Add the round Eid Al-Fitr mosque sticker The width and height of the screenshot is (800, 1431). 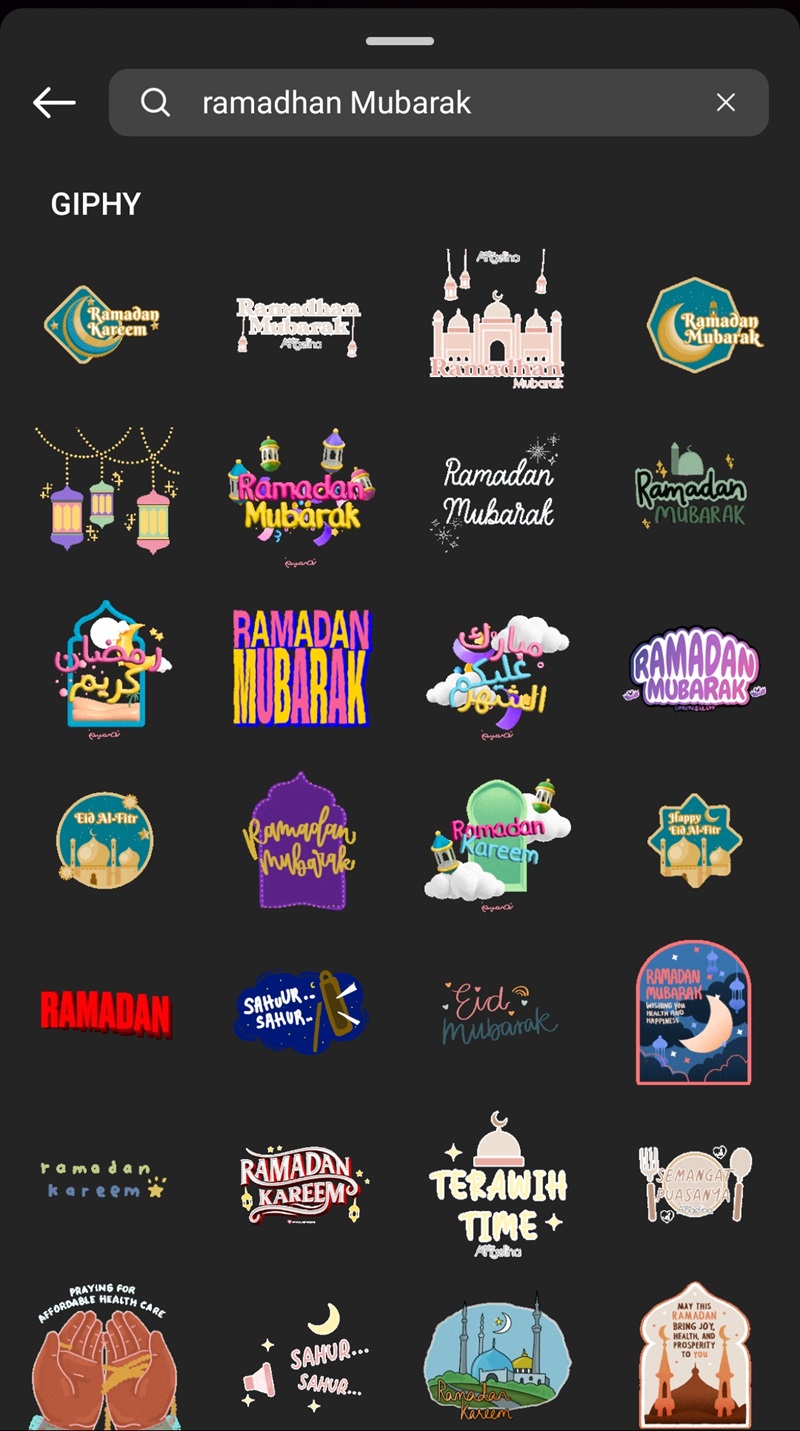(x=104, y=840)
